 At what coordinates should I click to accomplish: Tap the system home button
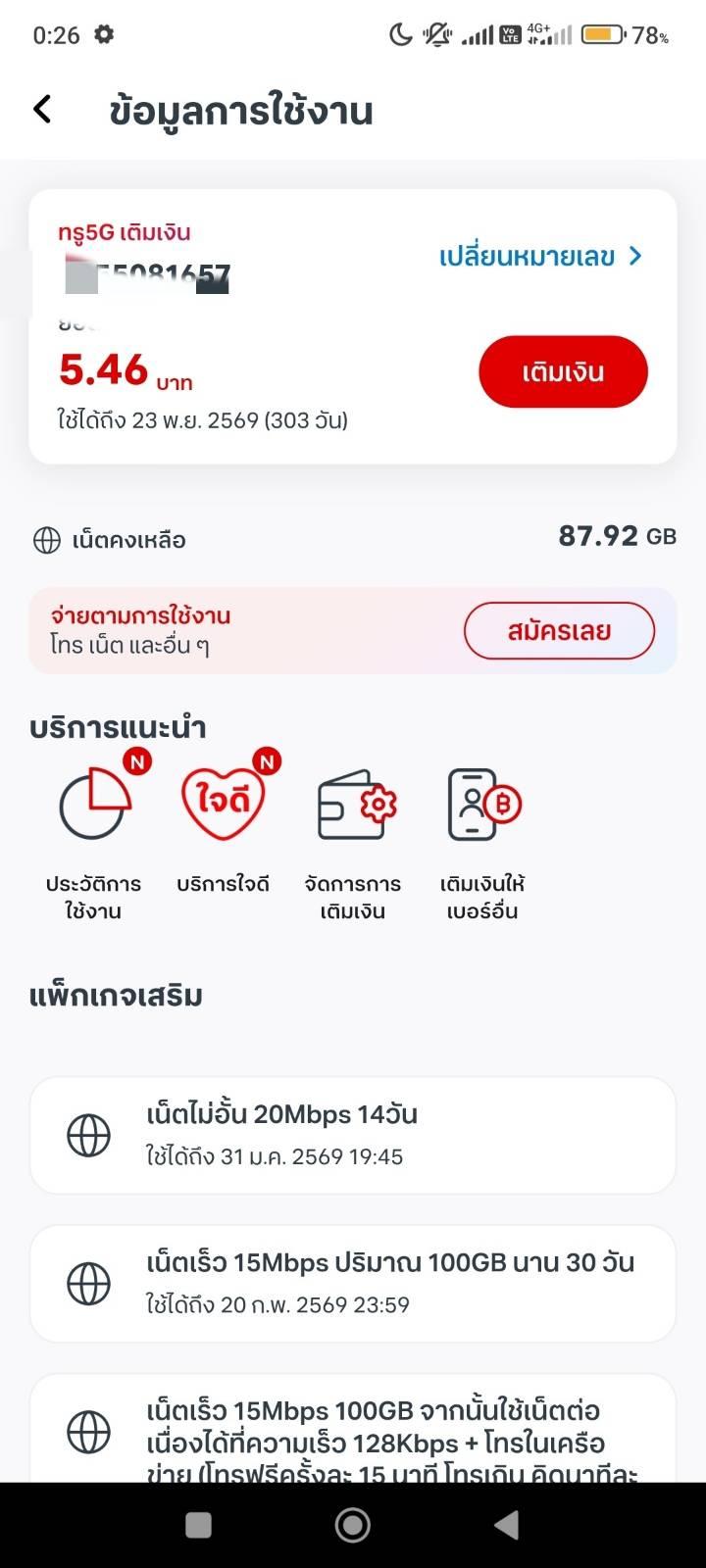[353, 1525]
